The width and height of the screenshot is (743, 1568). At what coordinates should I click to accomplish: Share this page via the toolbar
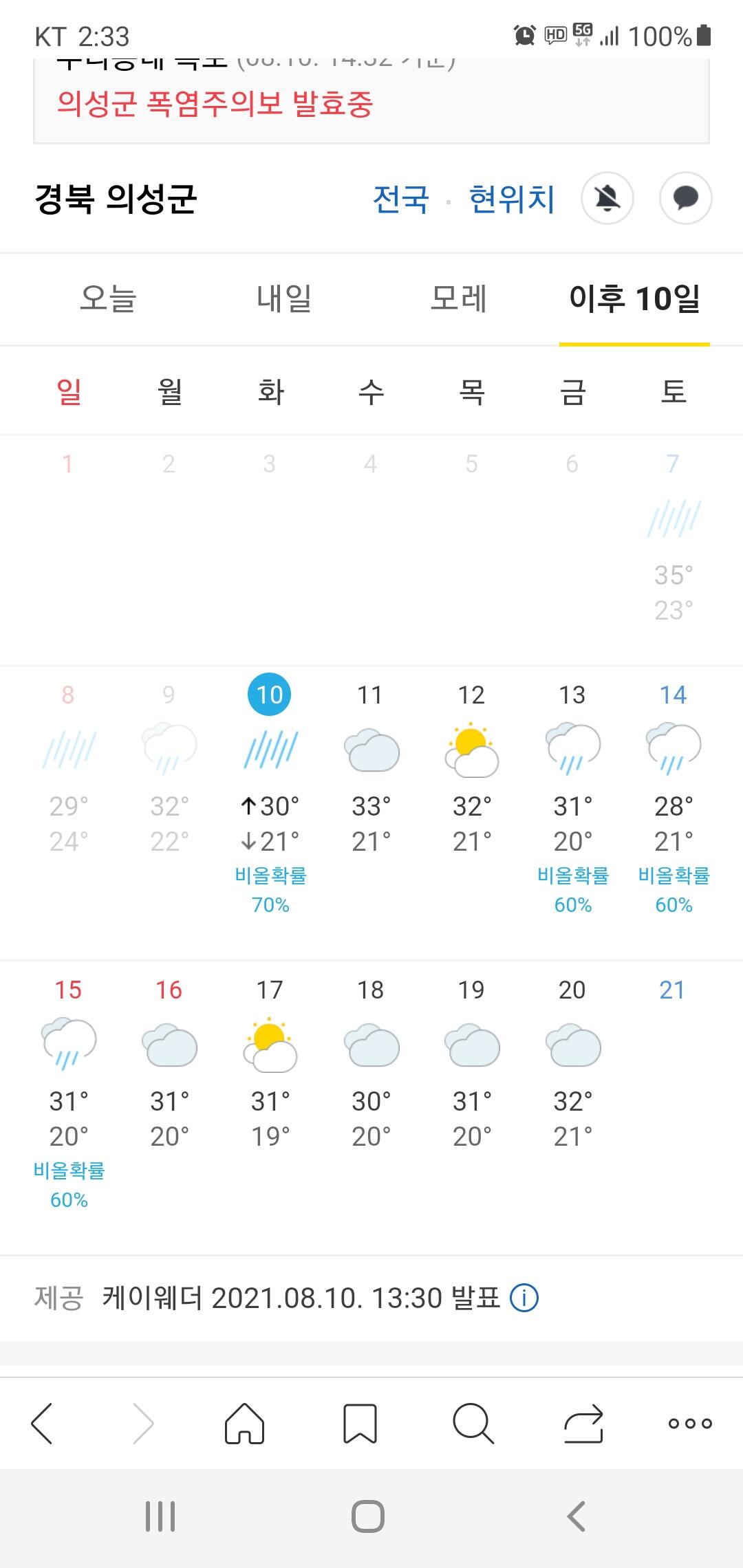click(583, 1424)
